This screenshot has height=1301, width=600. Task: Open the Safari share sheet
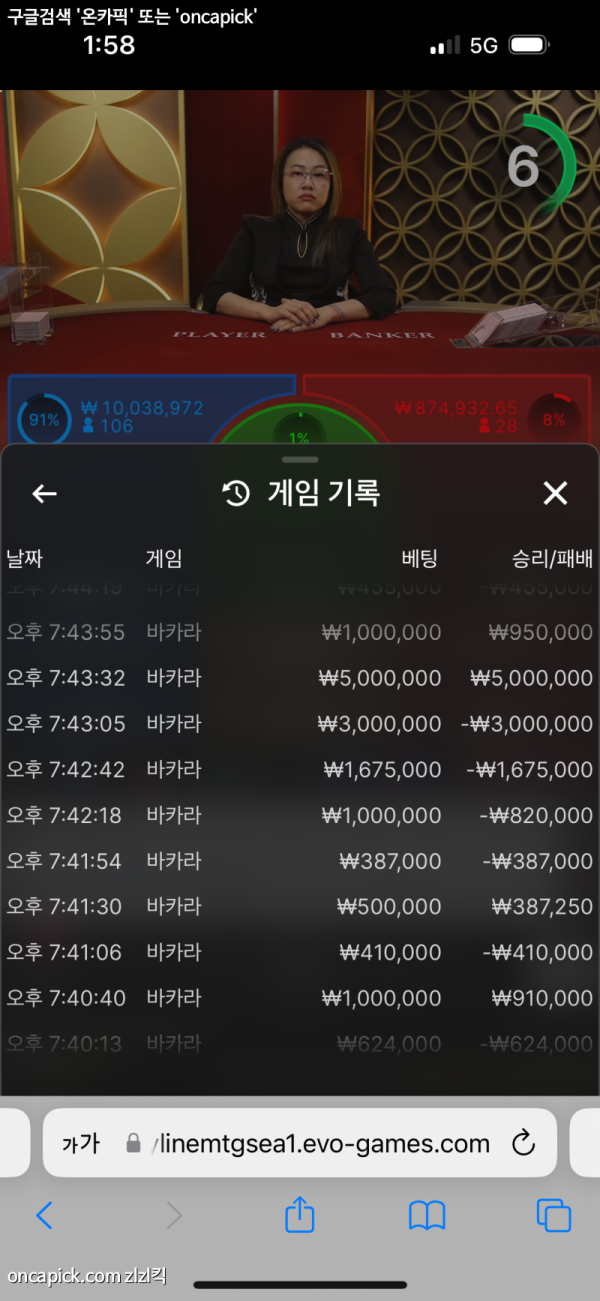point(300,1215)
